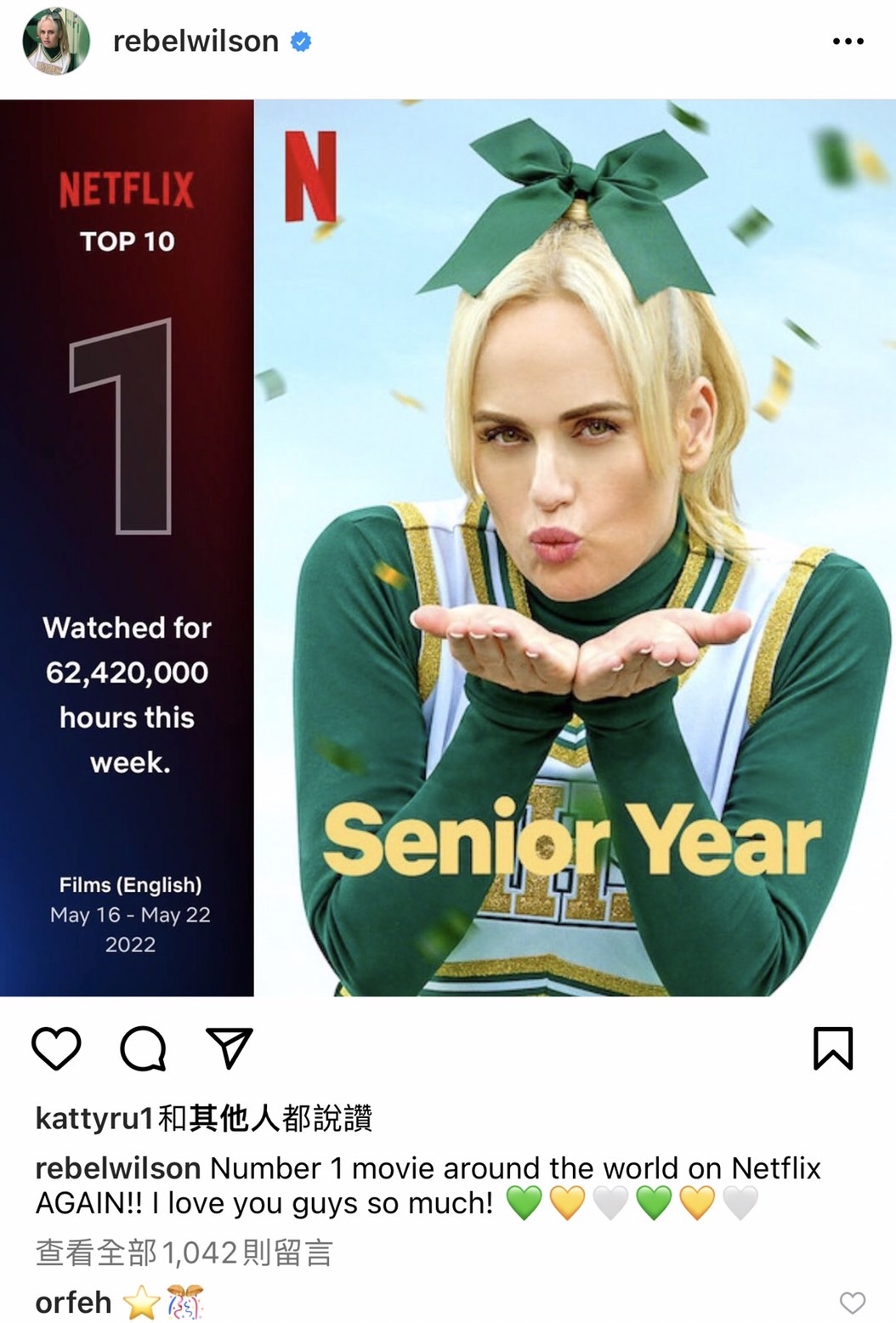896x1323 pixels.
Task: Share the post via the paper plane icon
Action: (x=230, y=1048)
